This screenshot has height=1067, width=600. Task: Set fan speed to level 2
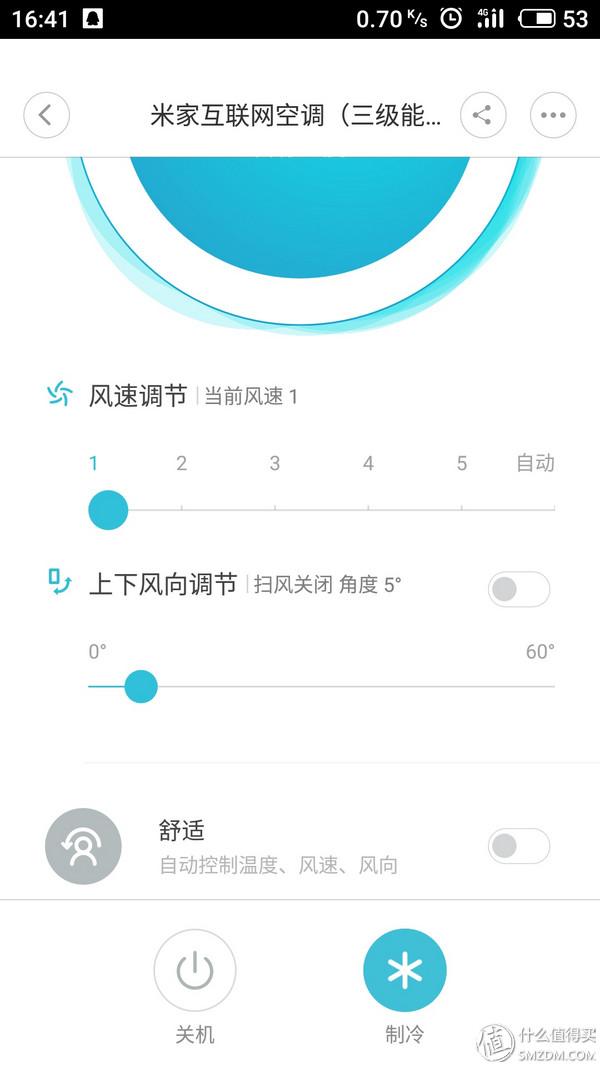pyautogui.click(x=182, y=509)
